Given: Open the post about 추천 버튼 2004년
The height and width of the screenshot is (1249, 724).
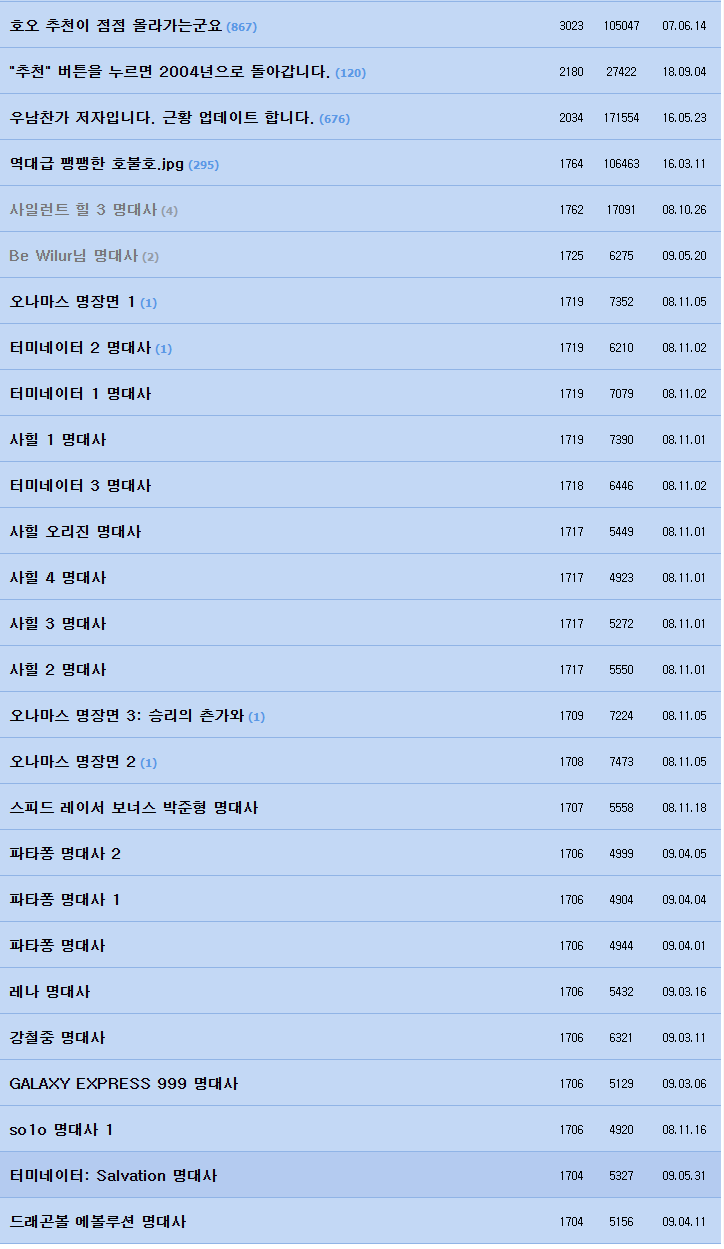Looking at the screenshot, I should point(170,72).
